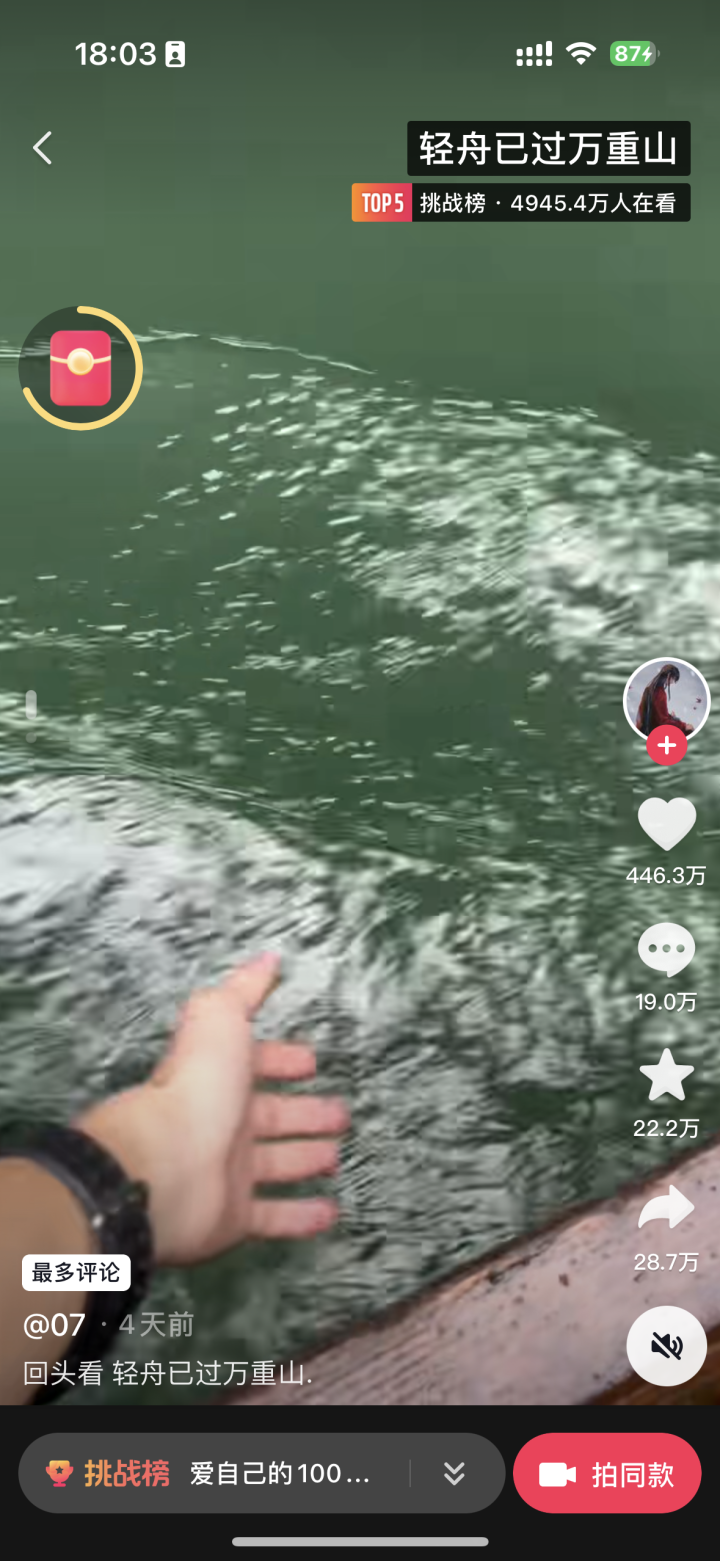This screenshot has height=1561, width=720.
Task: Open the @07 author name
Action: (x=54, y=1325)
